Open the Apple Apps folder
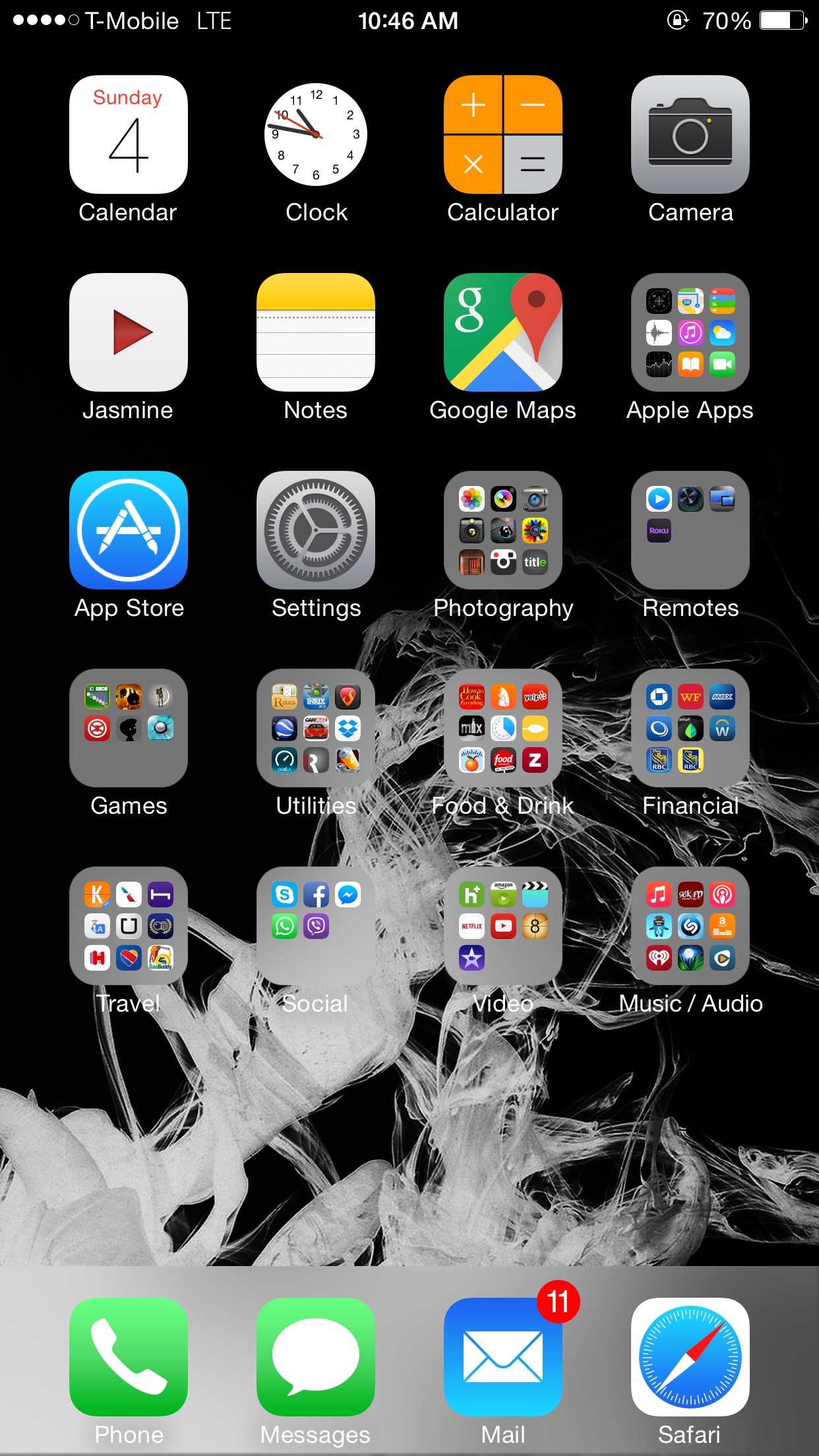The image size is (819, 1456). [x=690, y=332]
